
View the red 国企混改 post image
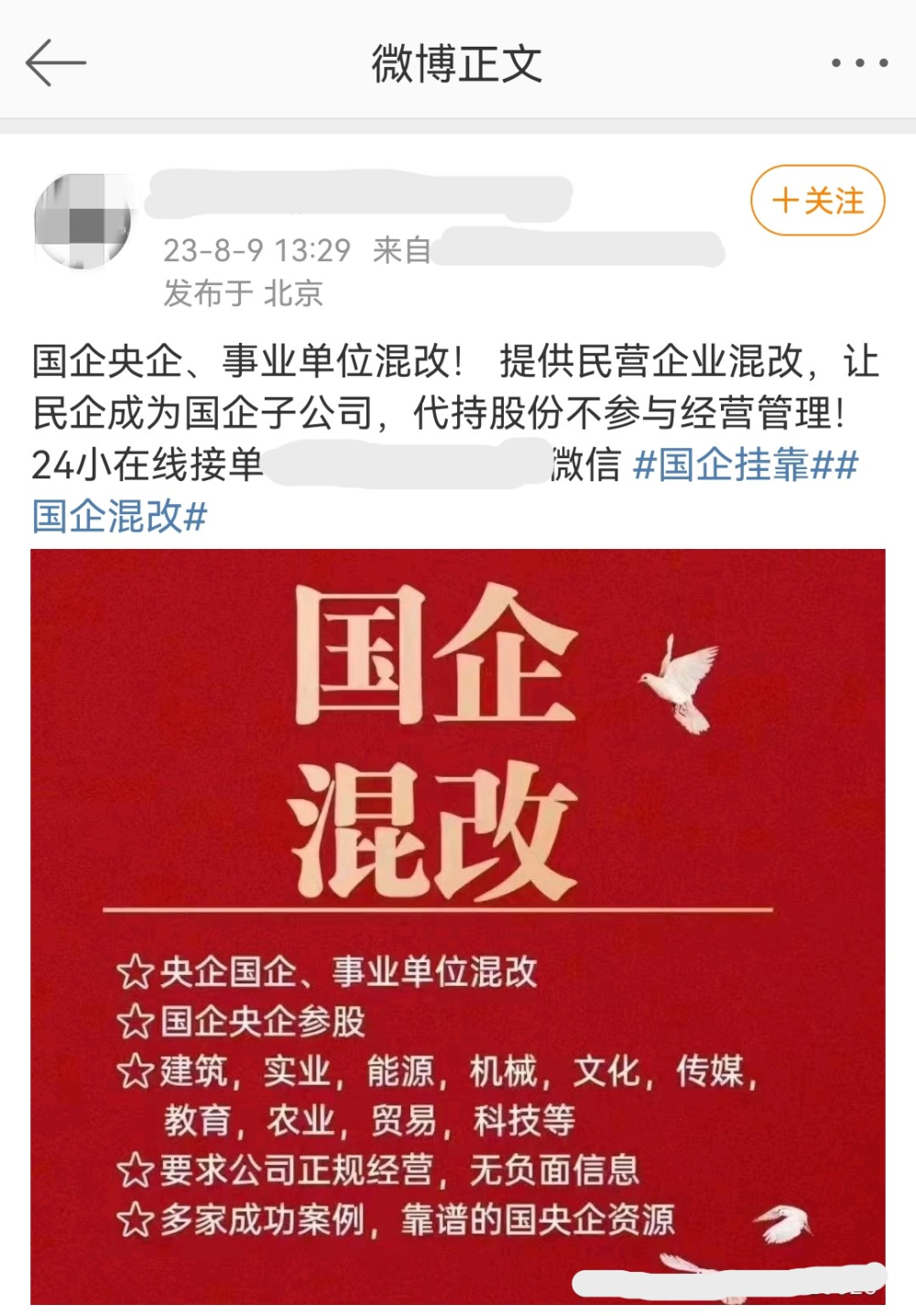point(457,926)
